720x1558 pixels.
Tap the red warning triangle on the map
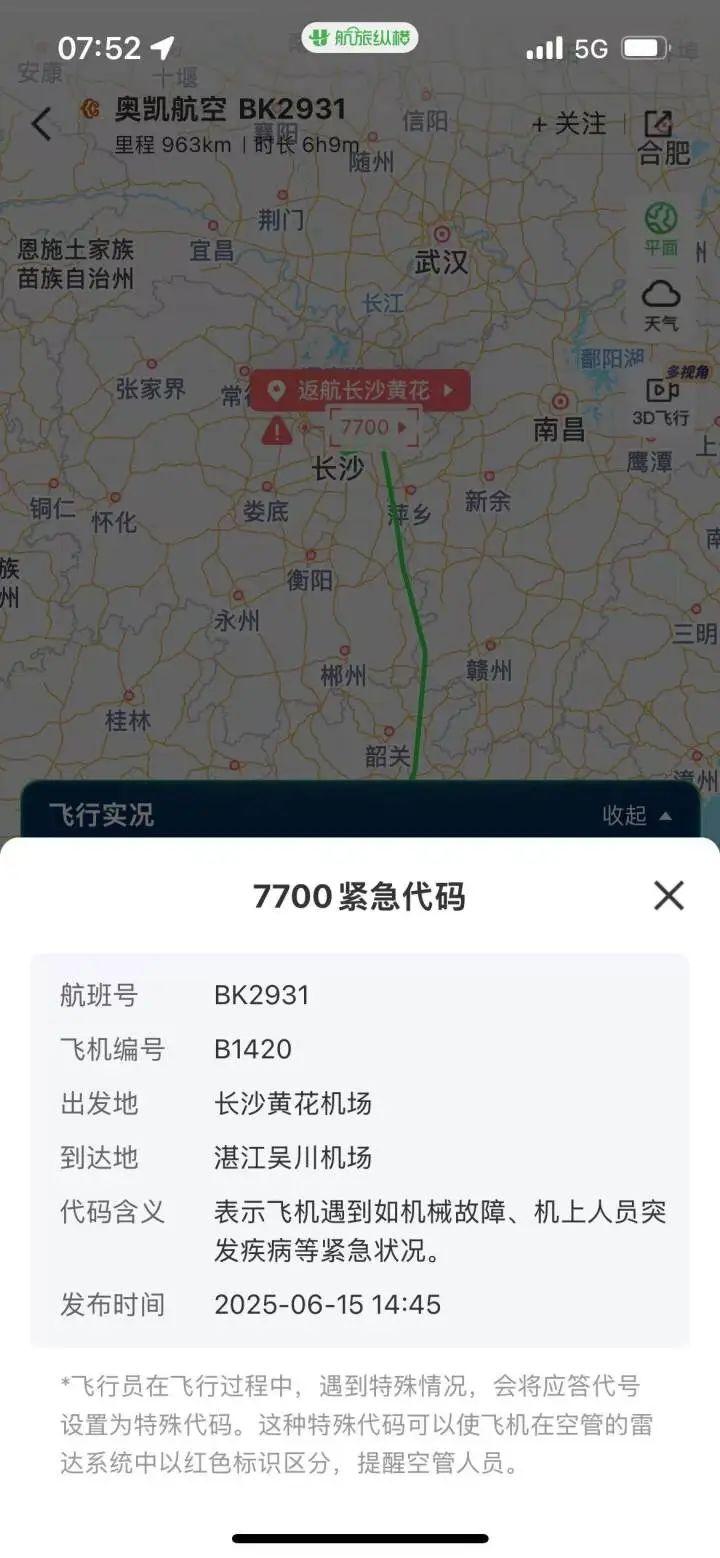click(x=275, y=431)
